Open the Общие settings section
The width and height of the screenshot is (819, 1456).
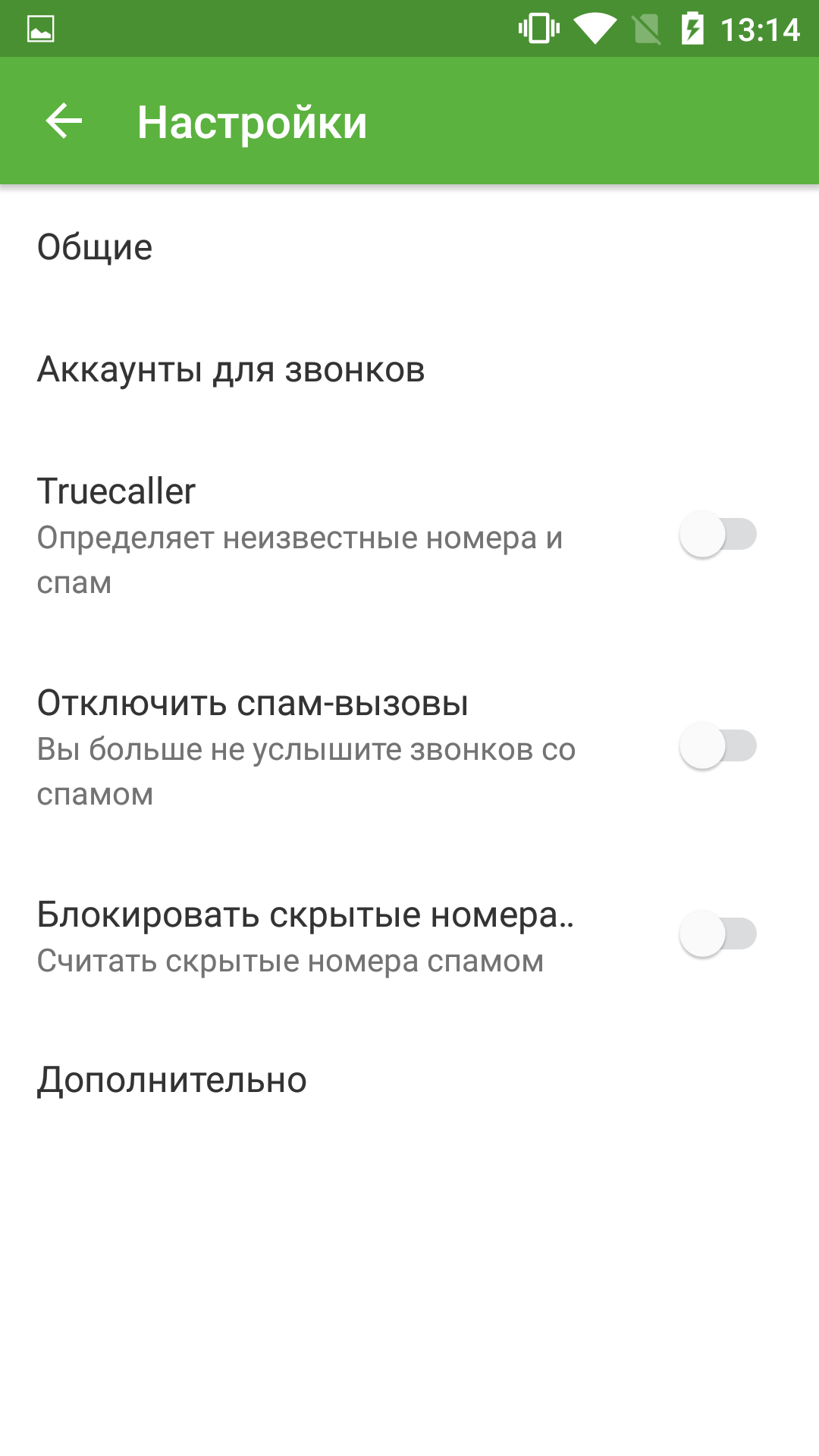(409, 247)
